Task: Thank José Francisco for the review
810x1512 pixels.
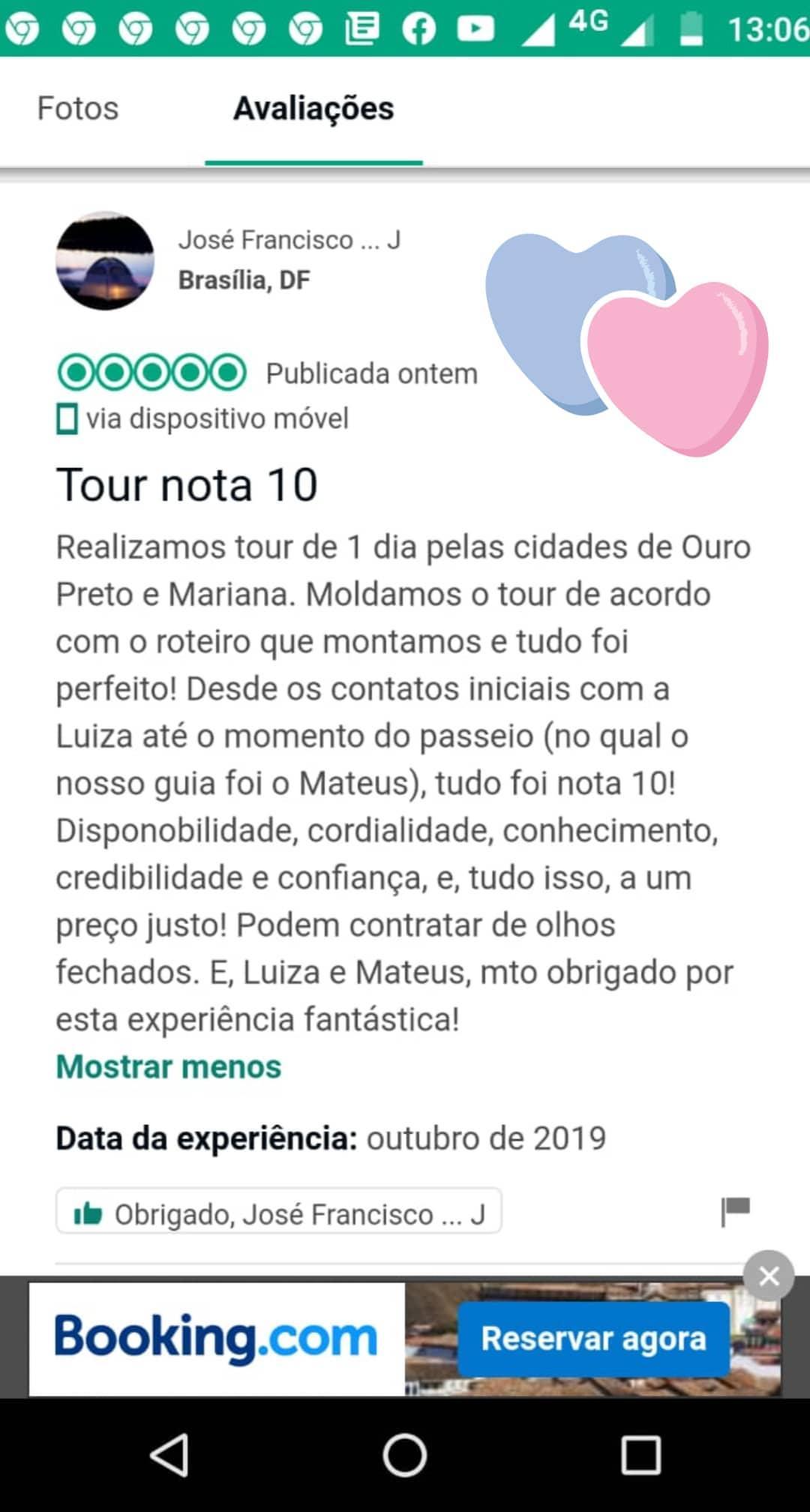Action: coord(279,1211)
